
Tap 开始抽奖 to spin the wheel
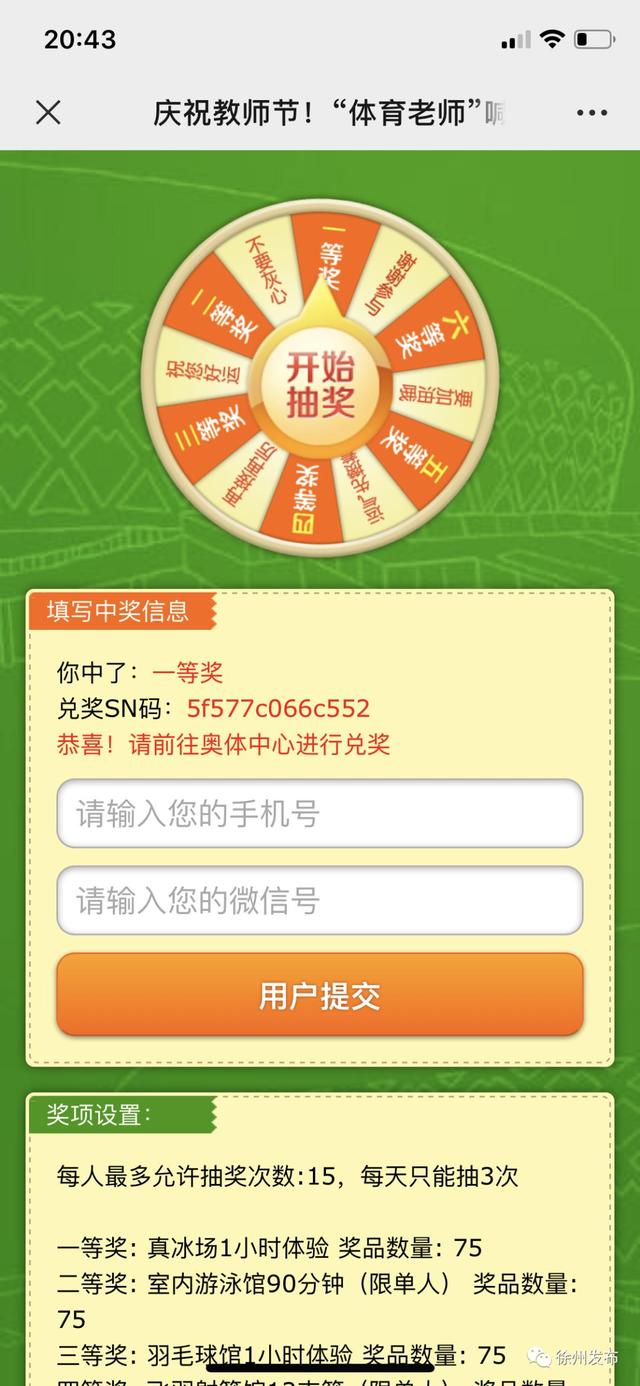pos(320,384)
